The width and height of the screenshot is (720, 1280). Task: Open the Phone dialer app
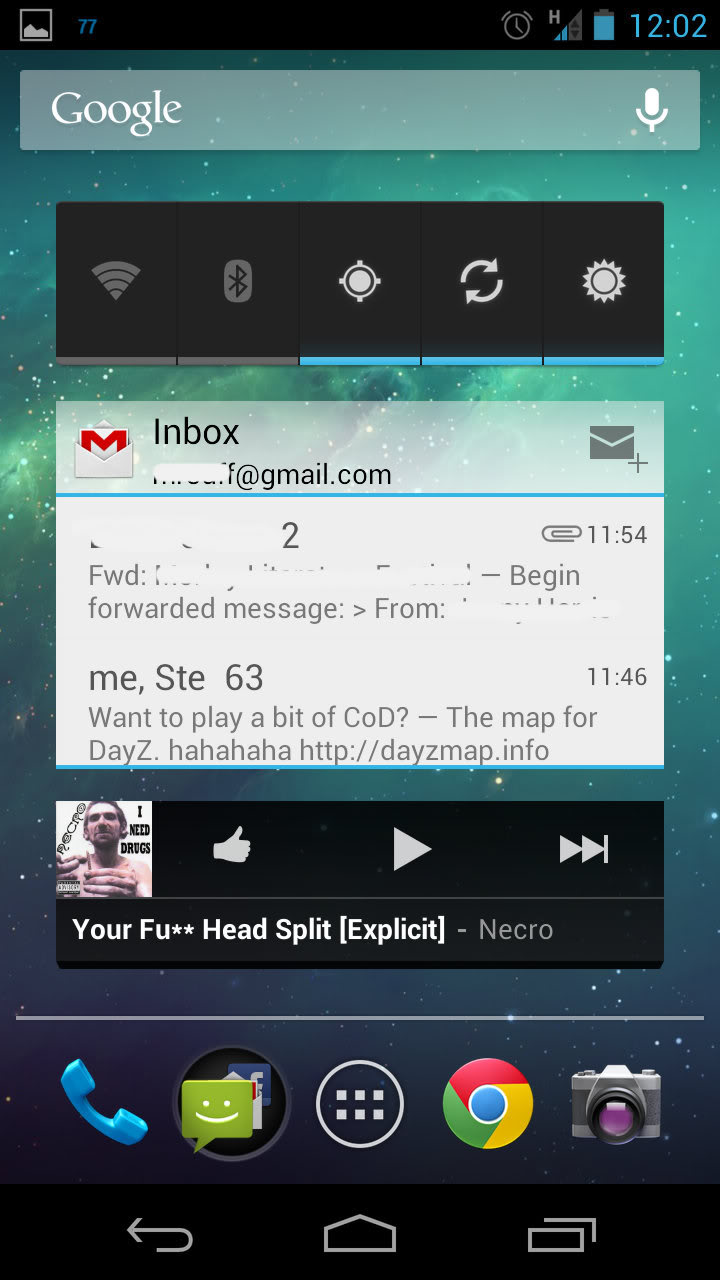(x=103, y=1103)
